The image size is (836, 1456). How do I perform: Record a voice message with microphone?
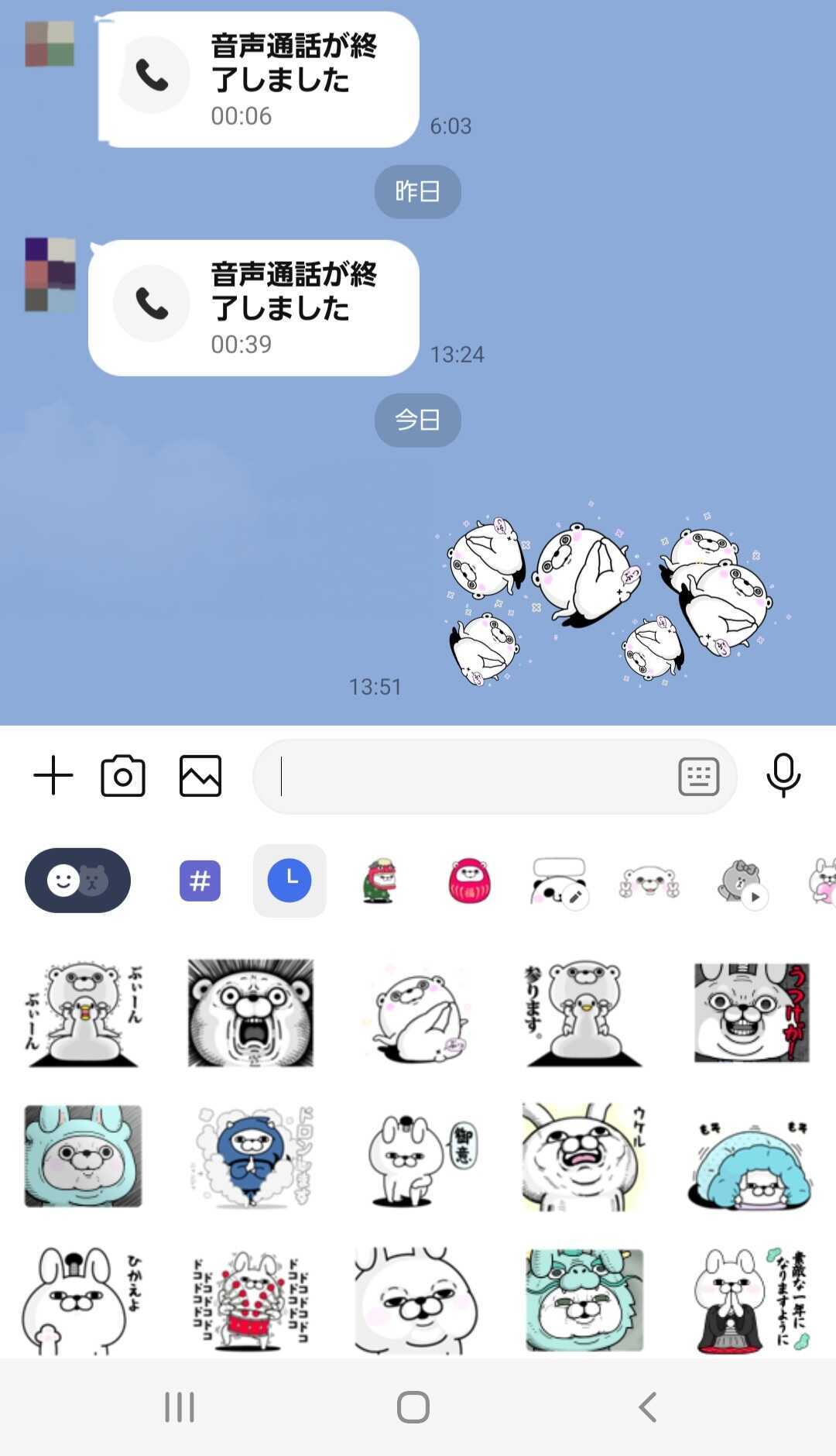point(783,774)
